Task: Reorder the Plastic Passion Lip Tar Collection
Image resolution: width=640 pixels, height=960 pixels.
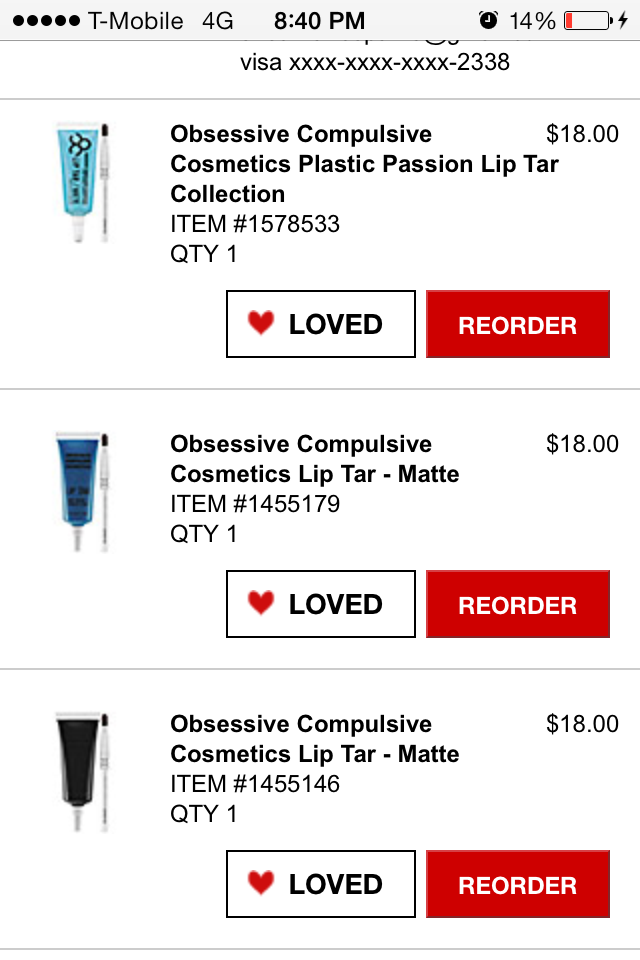Action: click(517, 324)
